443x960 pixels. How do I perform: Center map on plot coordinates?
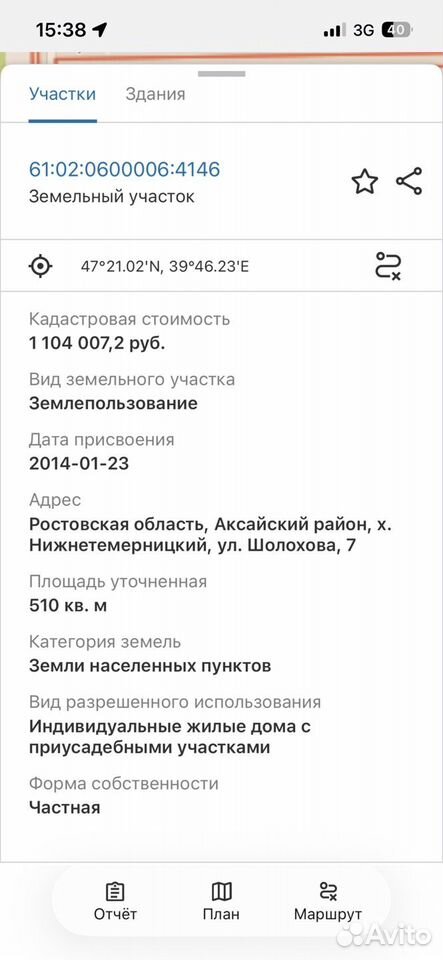41,266
